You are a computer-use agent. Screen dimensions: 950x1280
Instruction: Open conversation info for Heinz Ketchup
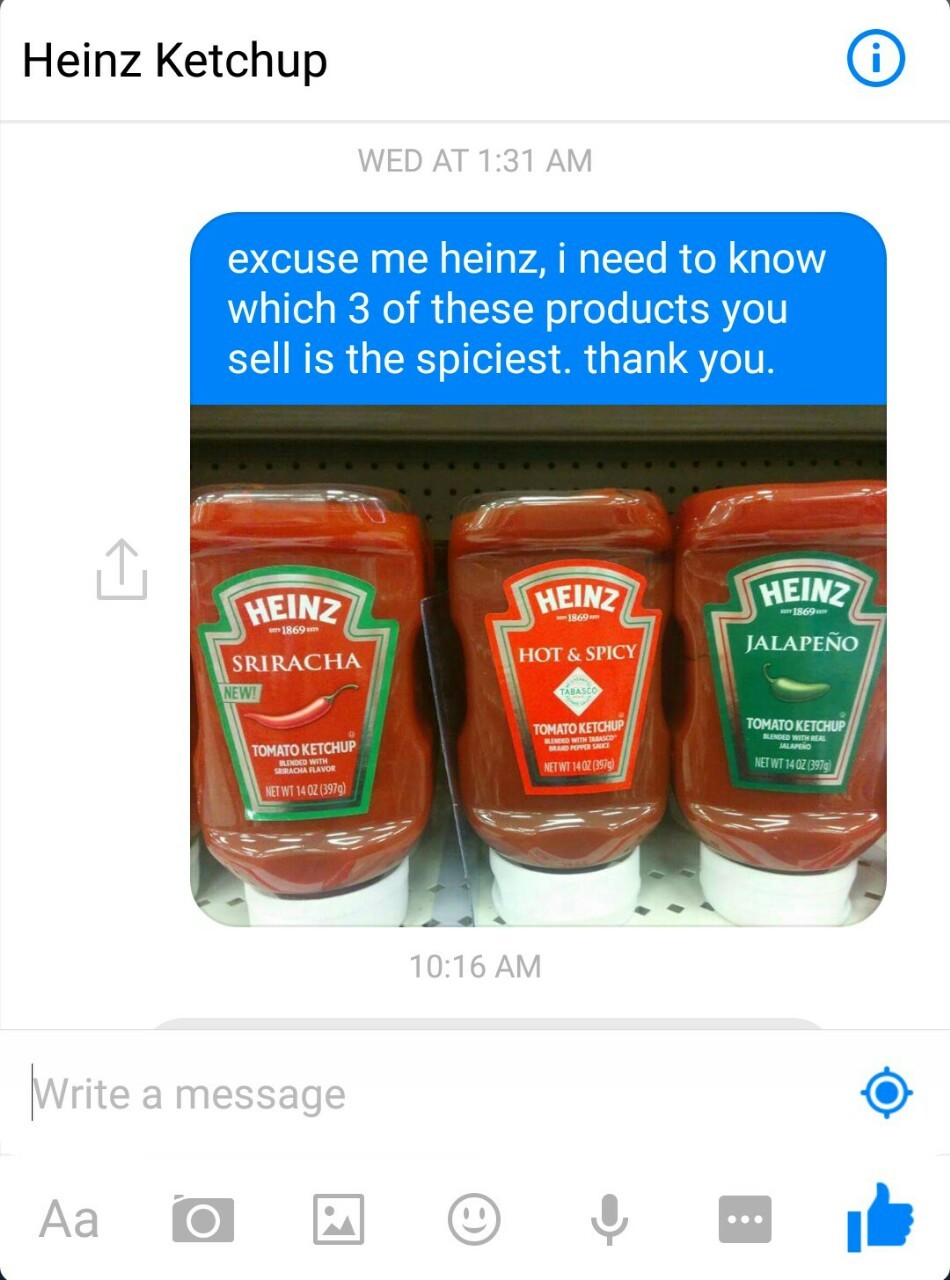coord(875,60)
